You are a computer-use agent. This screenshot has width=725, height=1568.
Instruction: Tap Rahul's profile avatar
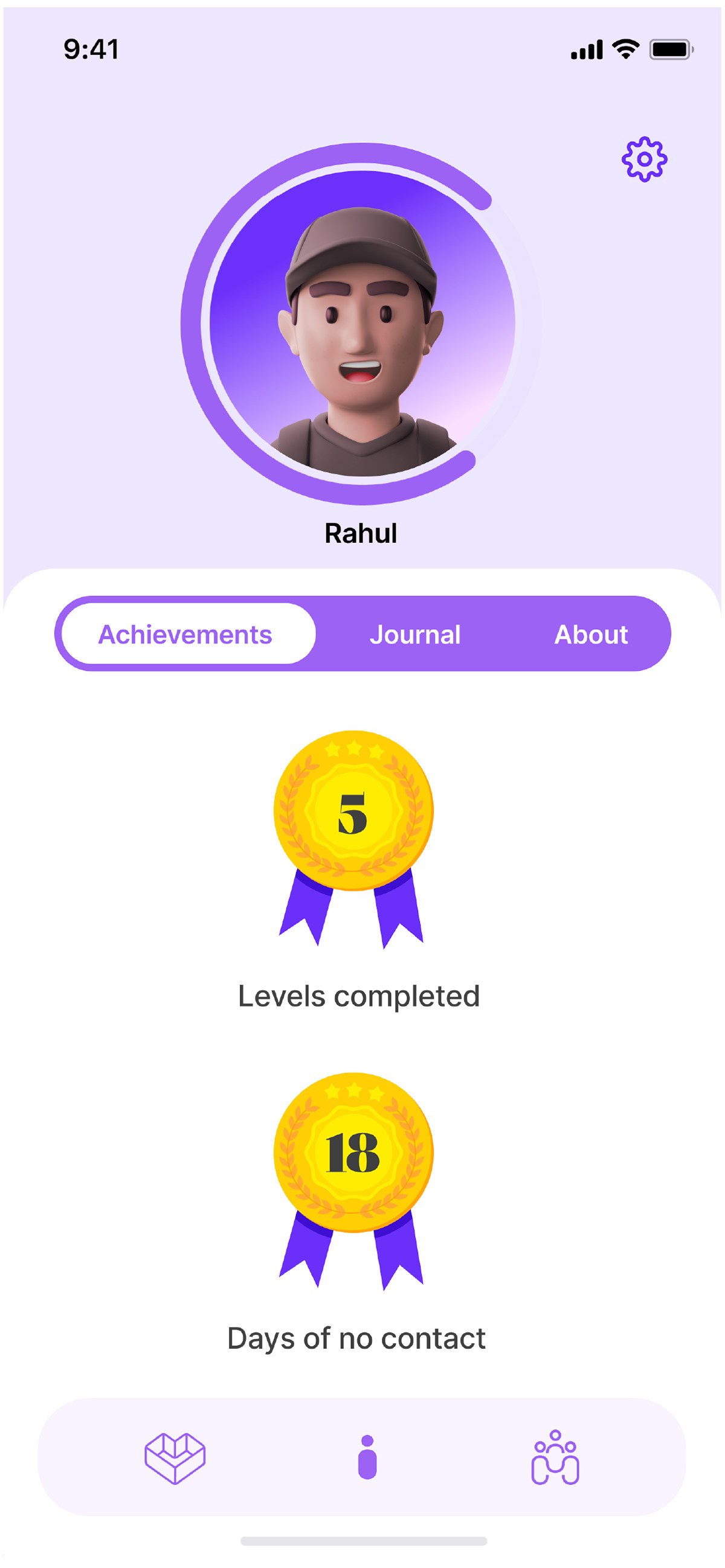coord(362,323)
